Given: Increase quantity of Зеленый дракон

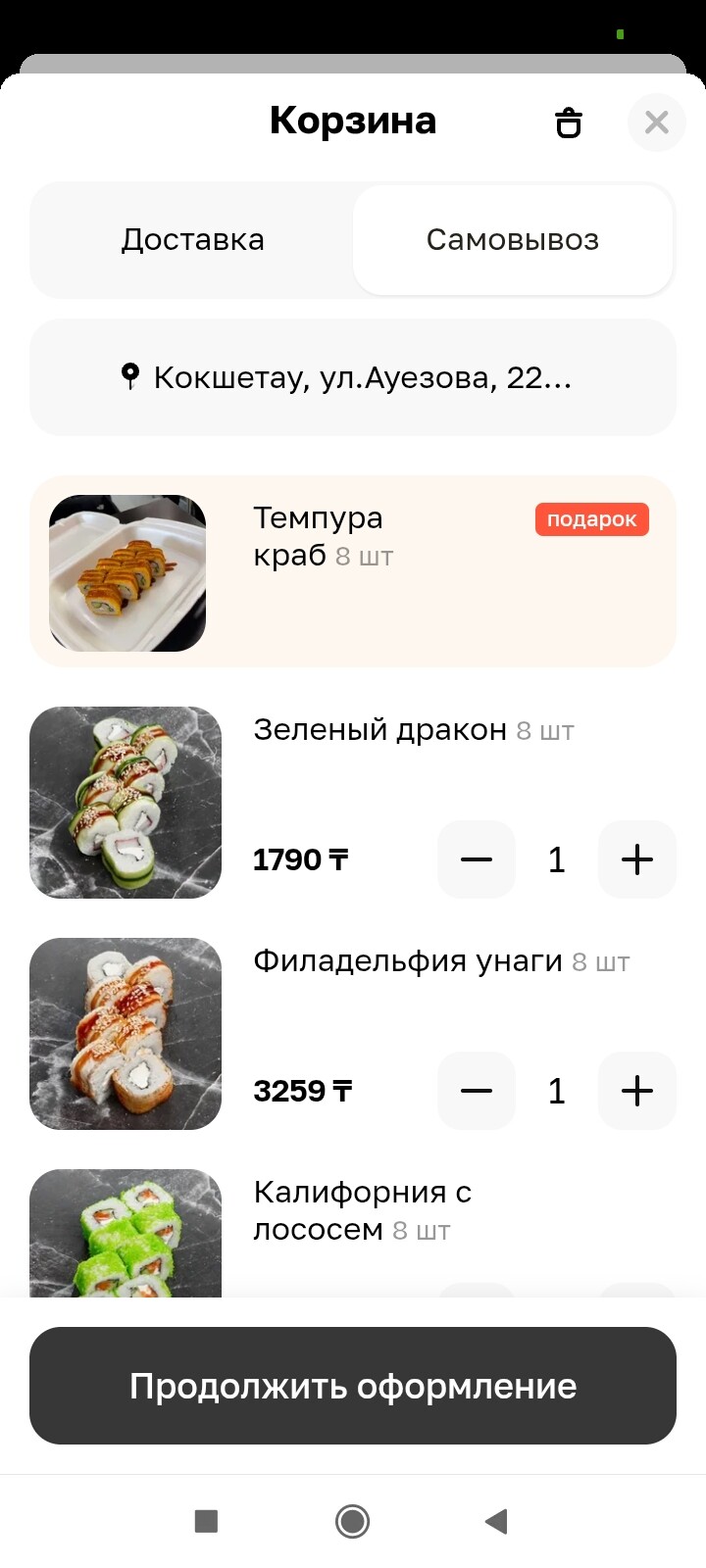Looking at the screenshot, I should point(636,859).
